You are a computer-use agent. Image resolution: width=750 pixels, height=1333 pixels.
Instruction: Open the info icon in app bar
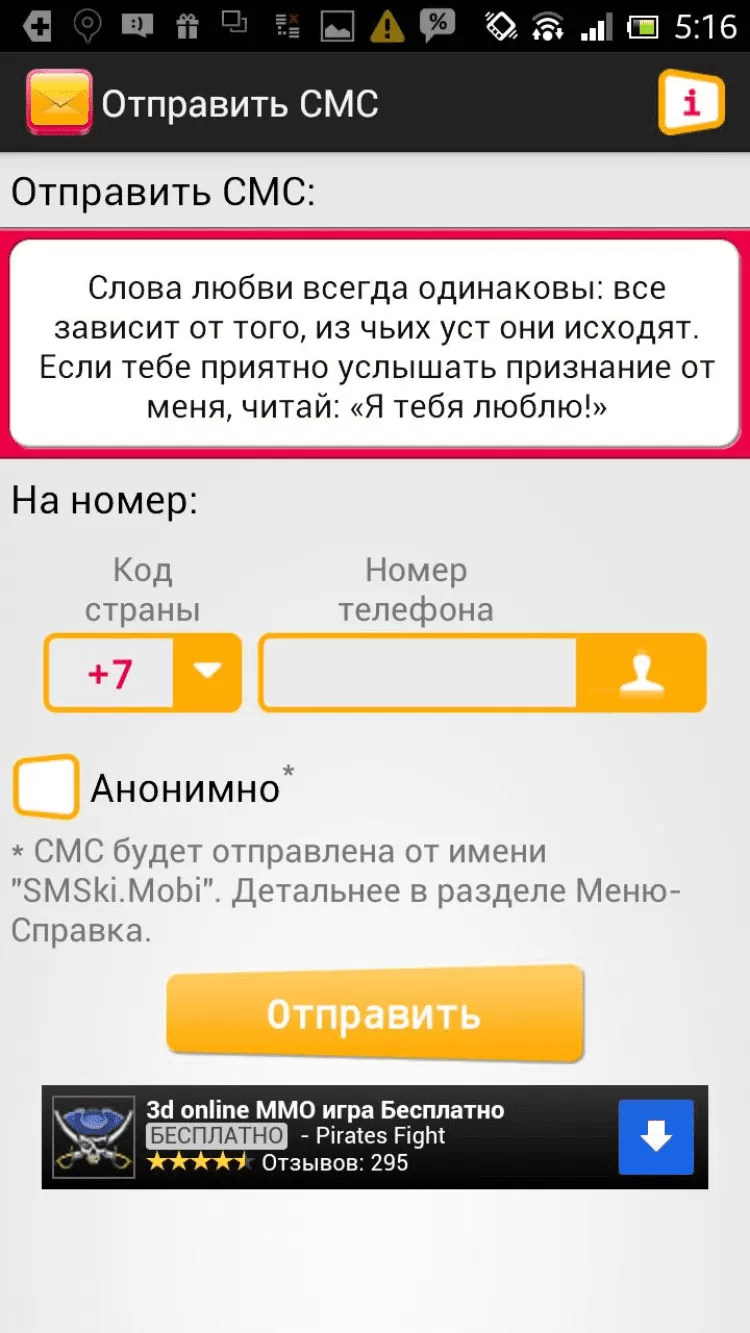tap(690, 102)
